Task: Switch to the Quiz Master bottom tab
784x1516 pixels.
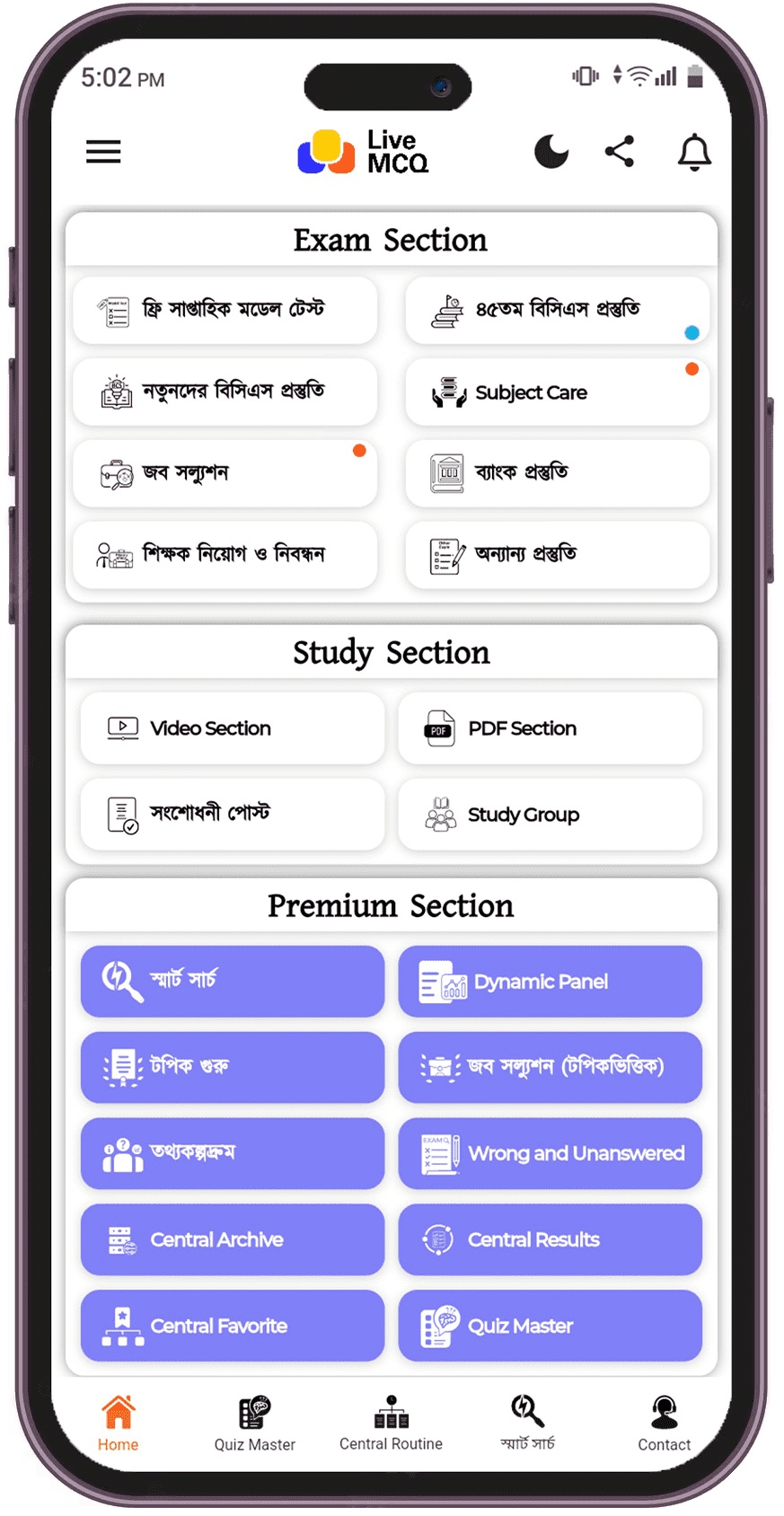Action: [x=255, y=1424]
